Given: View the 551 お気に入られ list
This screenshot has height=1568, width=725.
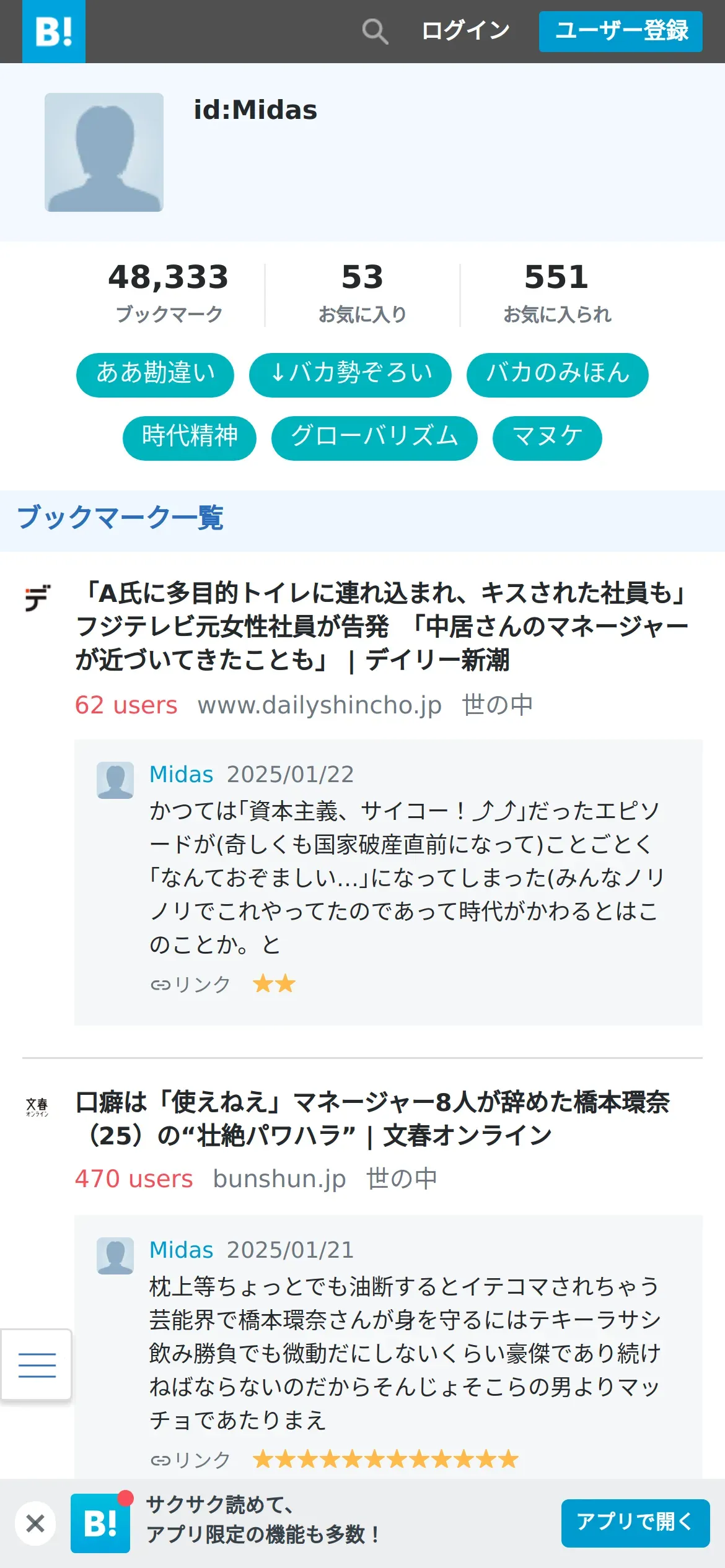Looking at the screenshot, I should point(556,294).
